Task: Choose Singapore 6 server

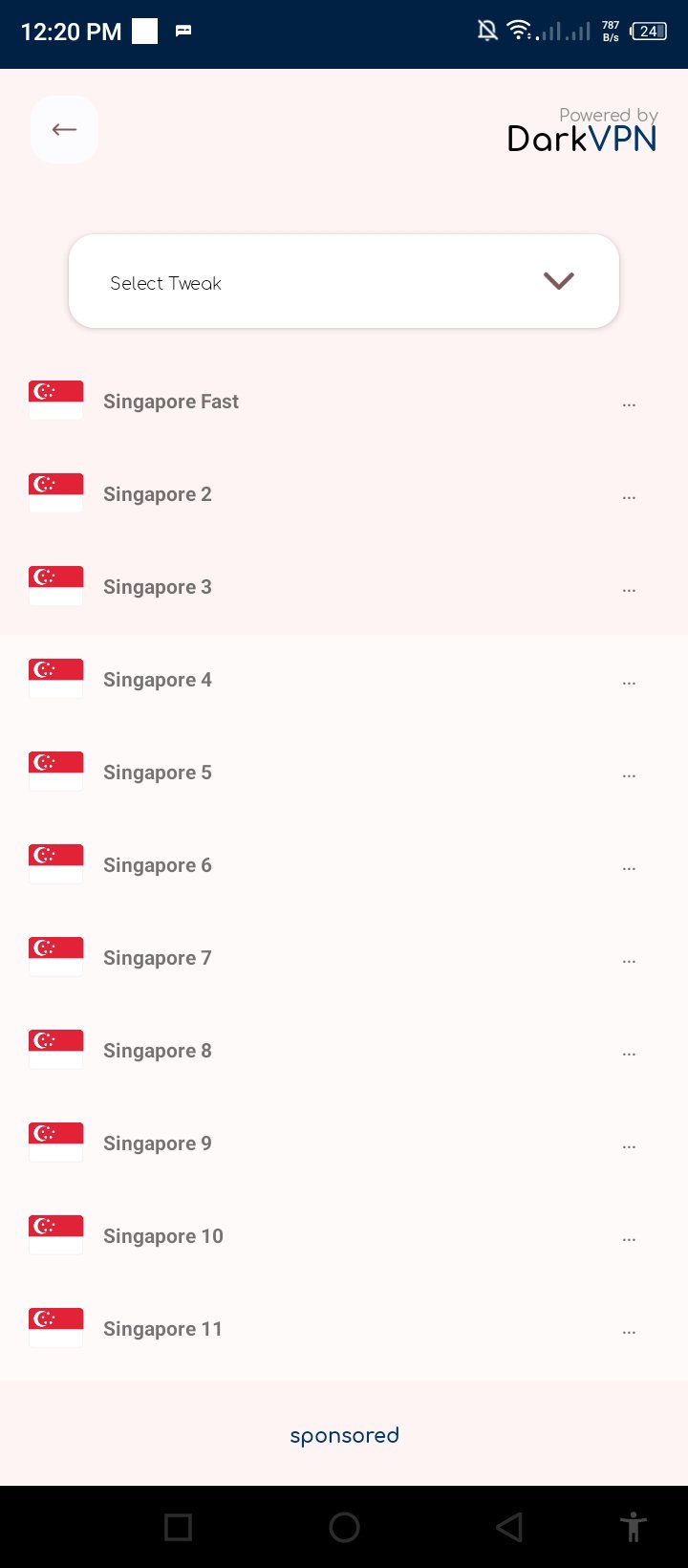Action: point(158,865)
